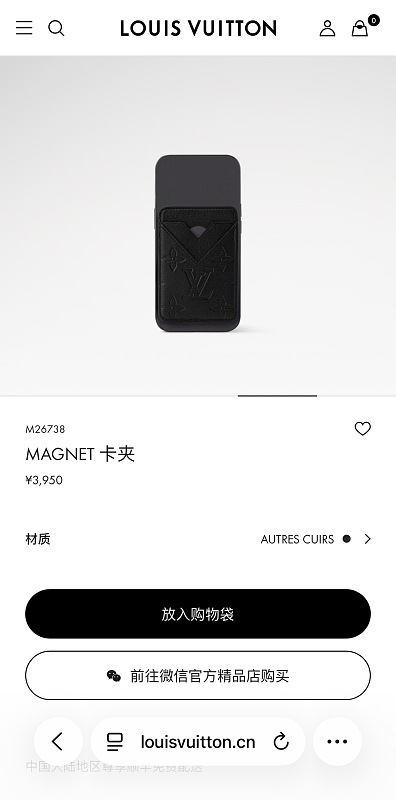Open the account profile icon

[x=327, y=28]
